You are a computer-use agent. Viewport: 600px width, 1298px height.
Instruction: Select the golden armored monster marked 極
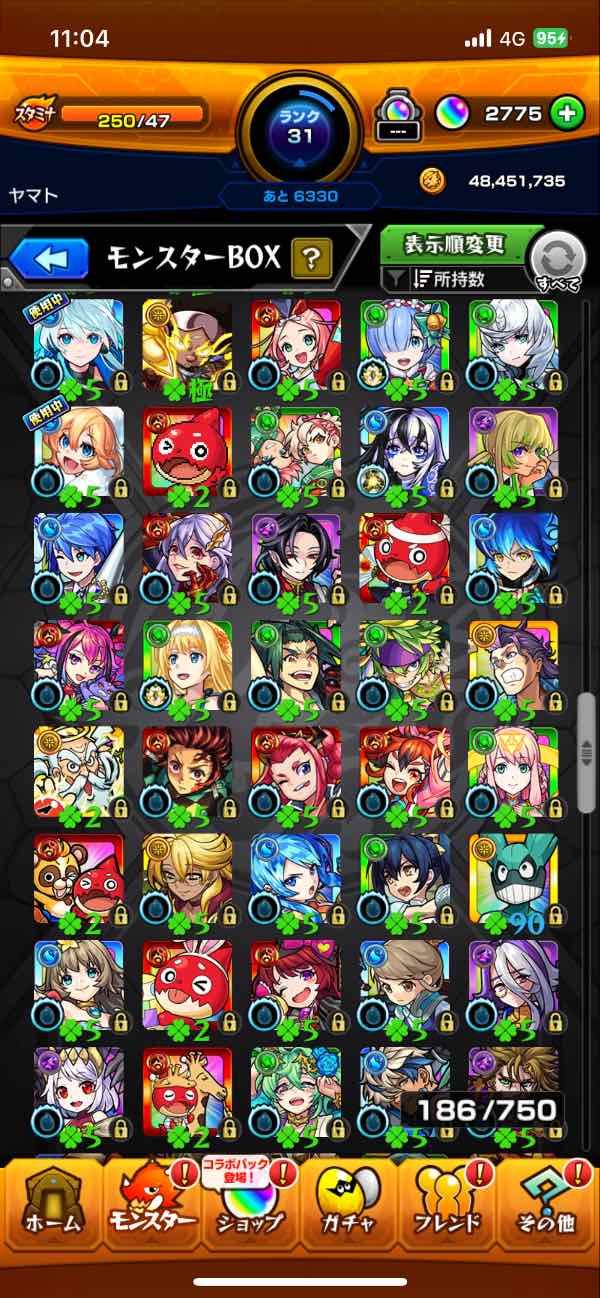point(187,345)
